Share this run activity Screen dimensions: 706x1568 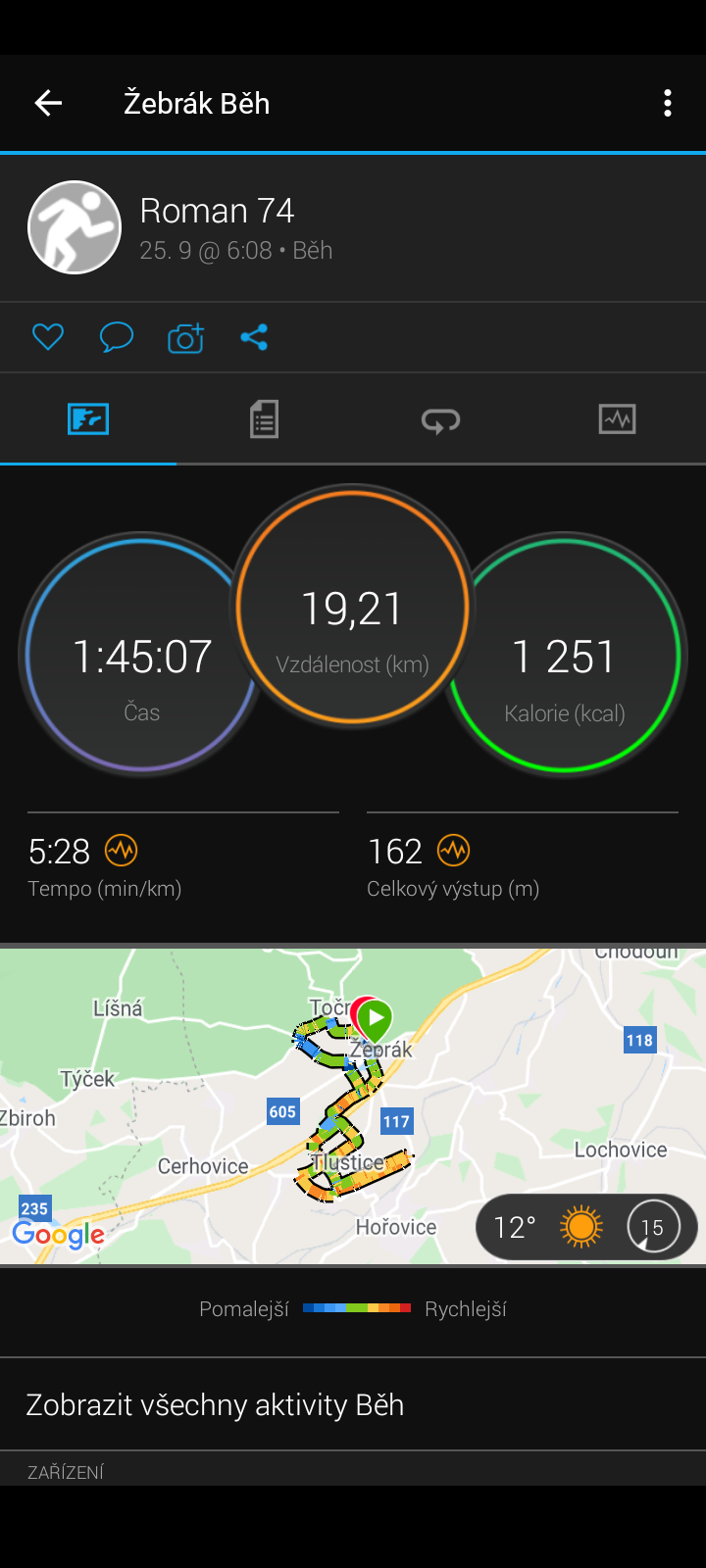(254, 338)
